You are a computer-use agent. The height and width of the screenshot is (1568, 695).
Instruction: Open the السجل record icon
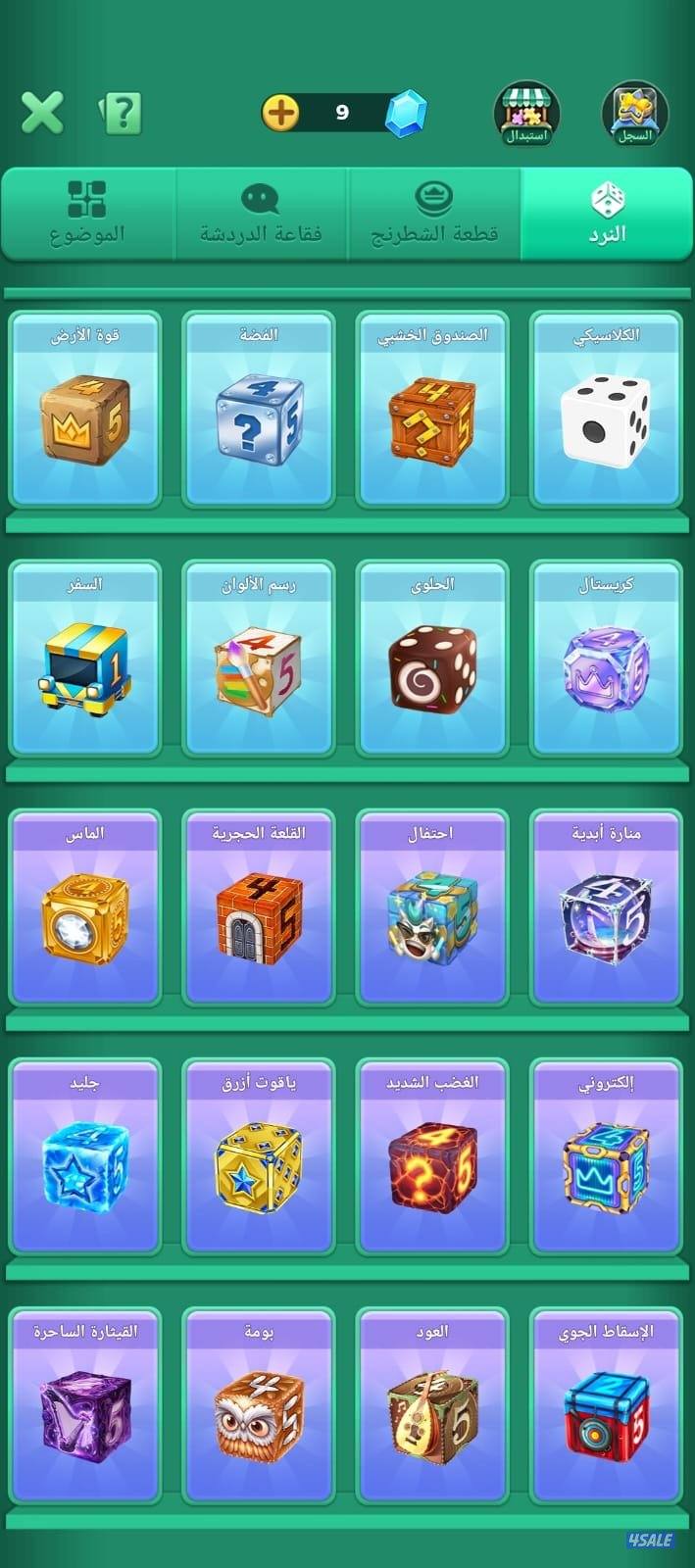pos(634,114)
